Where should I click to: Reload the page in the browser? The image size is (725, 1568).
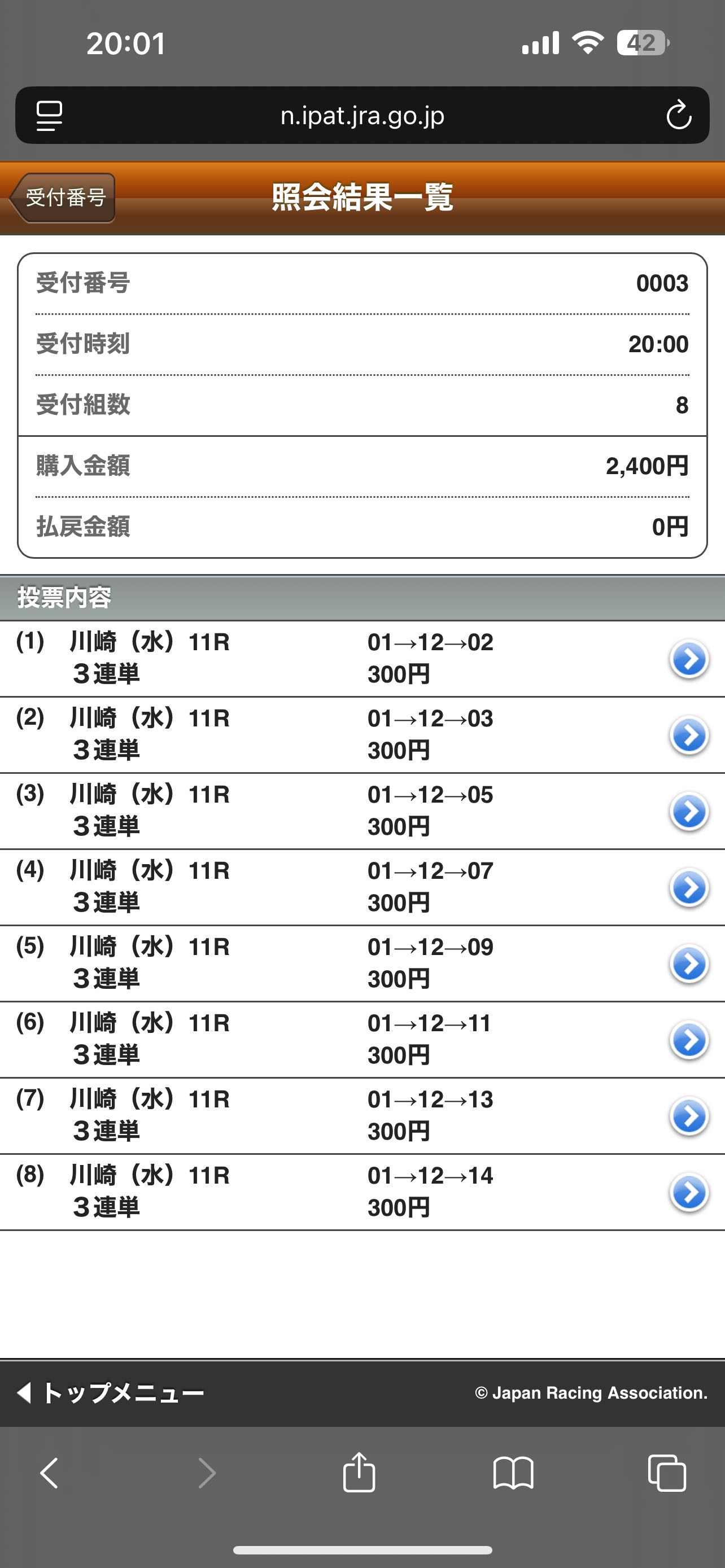679,115
